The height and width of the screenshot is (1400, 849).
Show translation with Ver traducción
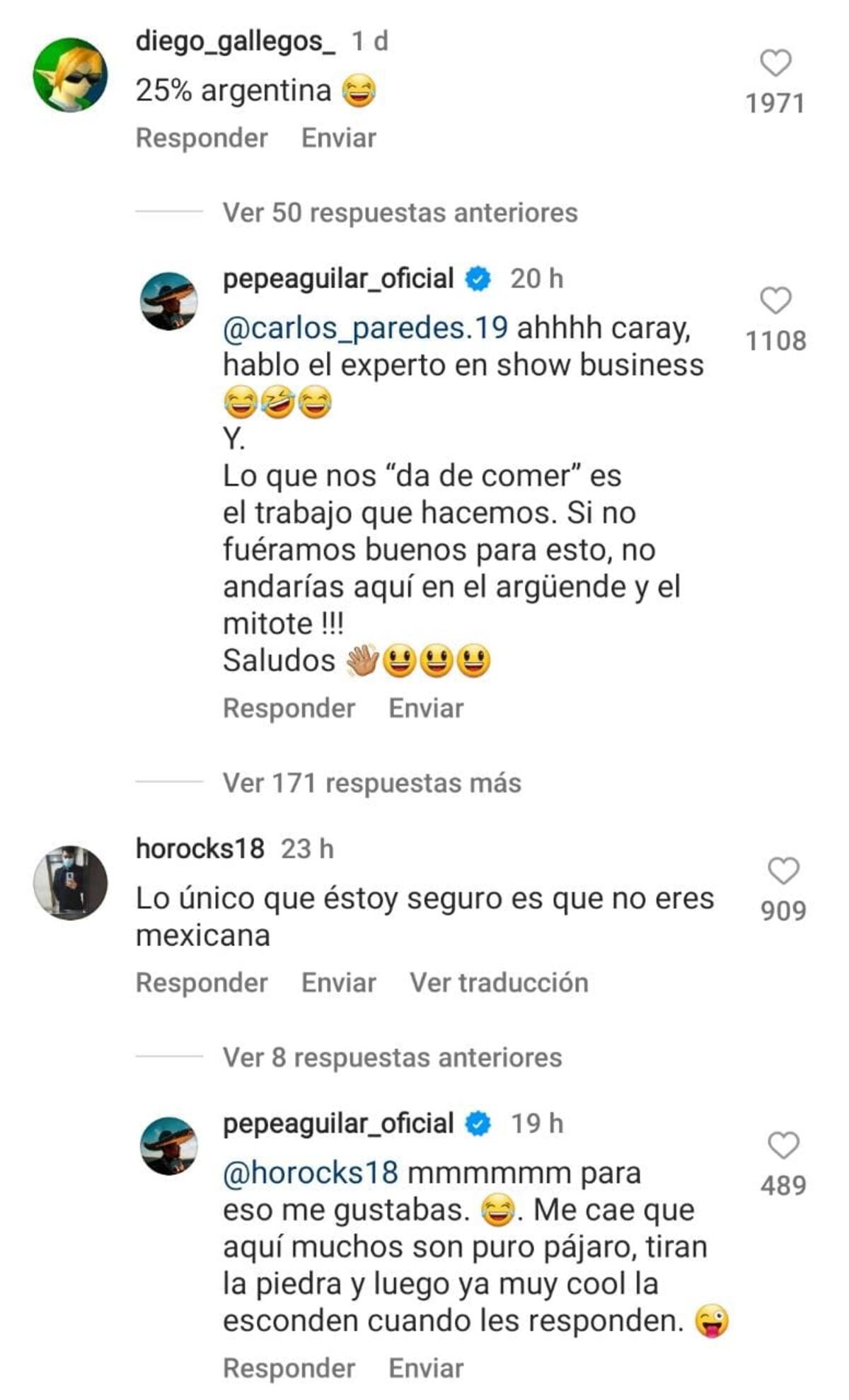(499, 983)
